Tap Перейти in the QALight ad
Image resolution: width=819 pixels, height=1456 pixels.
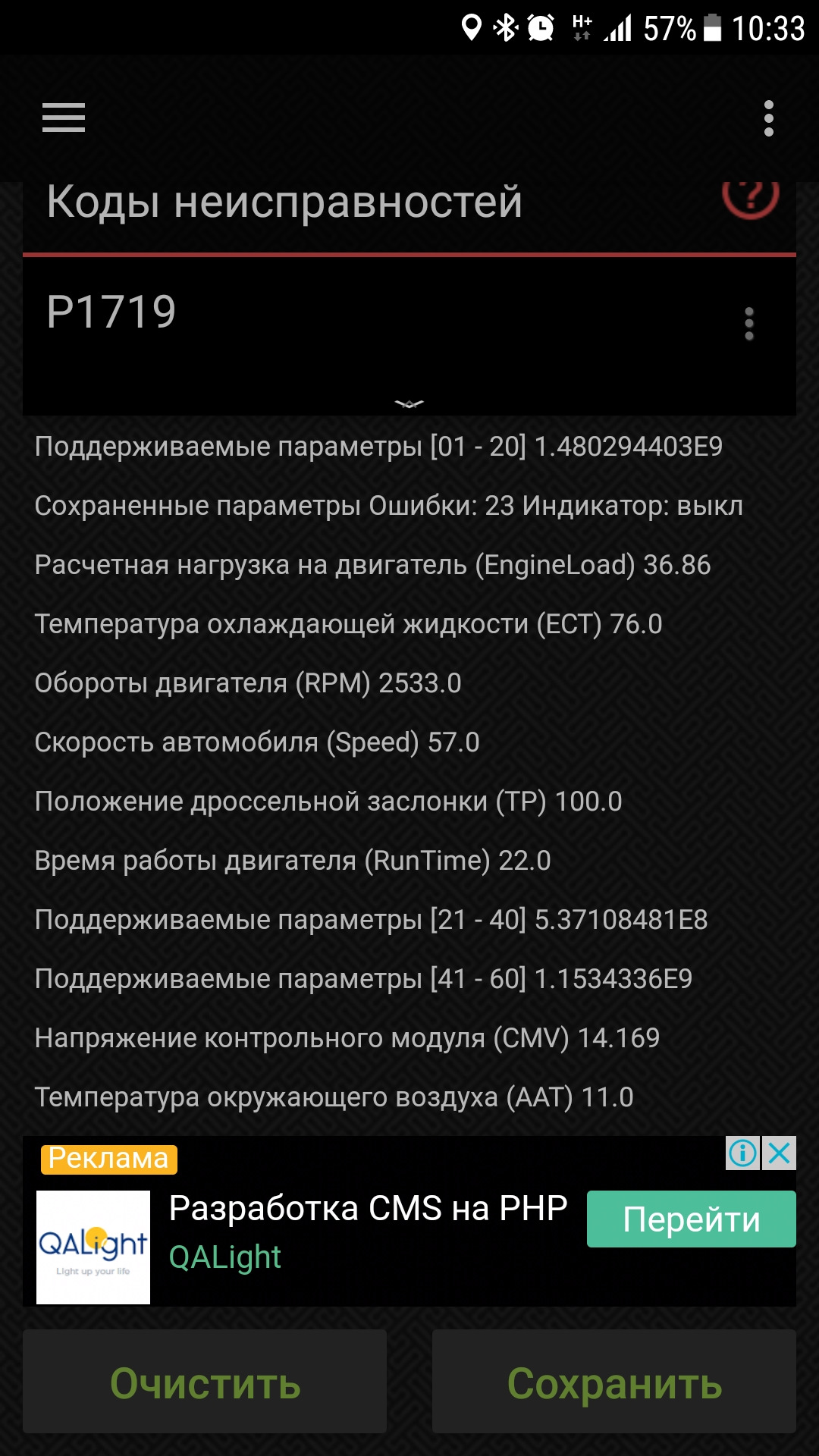click(692, 1219)
